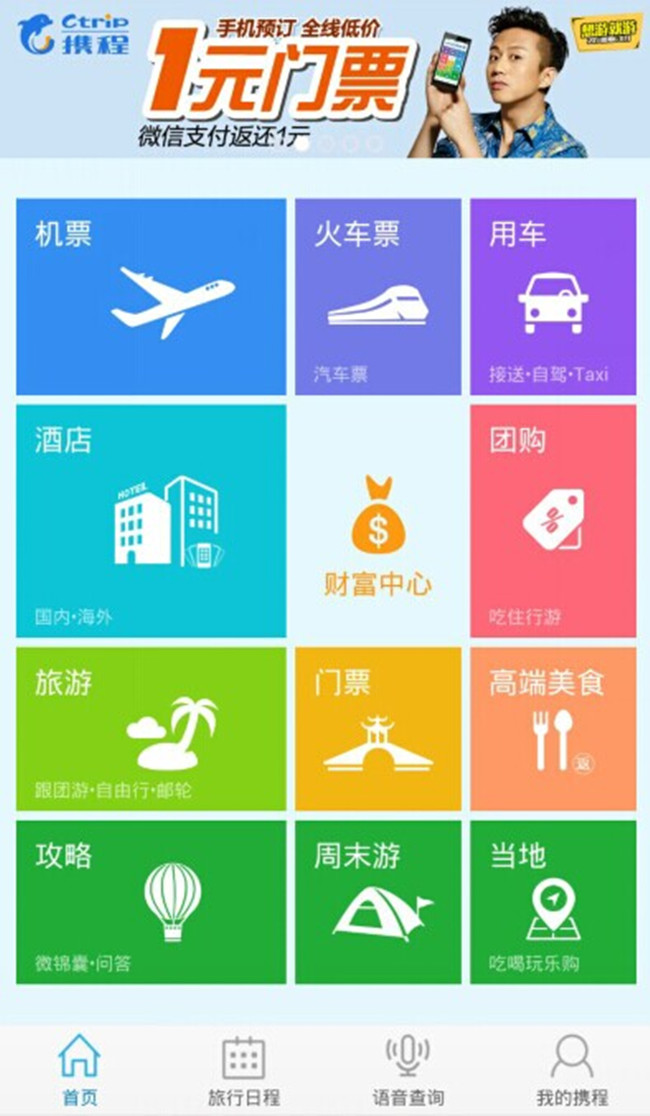Screen dimensions: 650x1116
Task: Open the 火车票 train tickets tile
Action: (378, 296)
